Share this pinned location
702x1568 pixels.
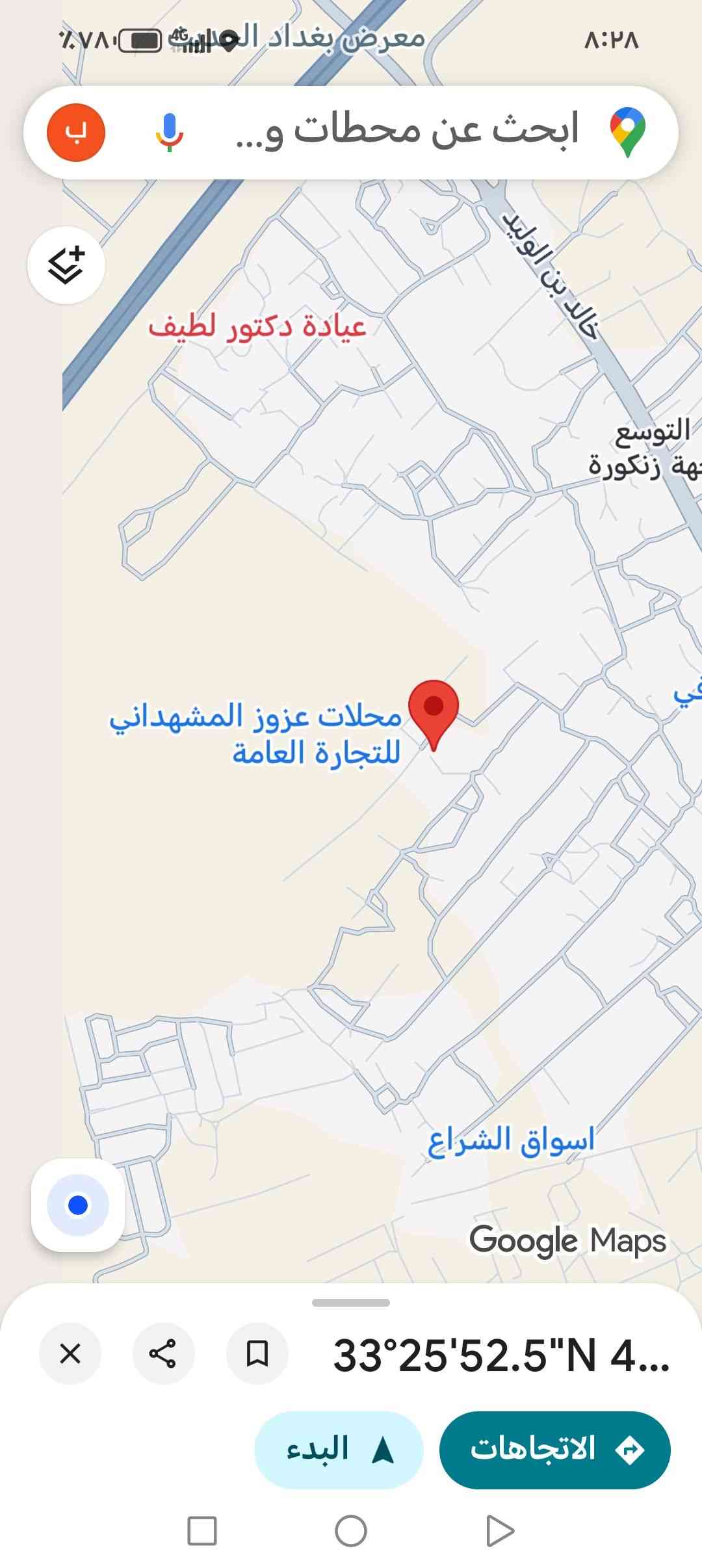[163, 1353]
